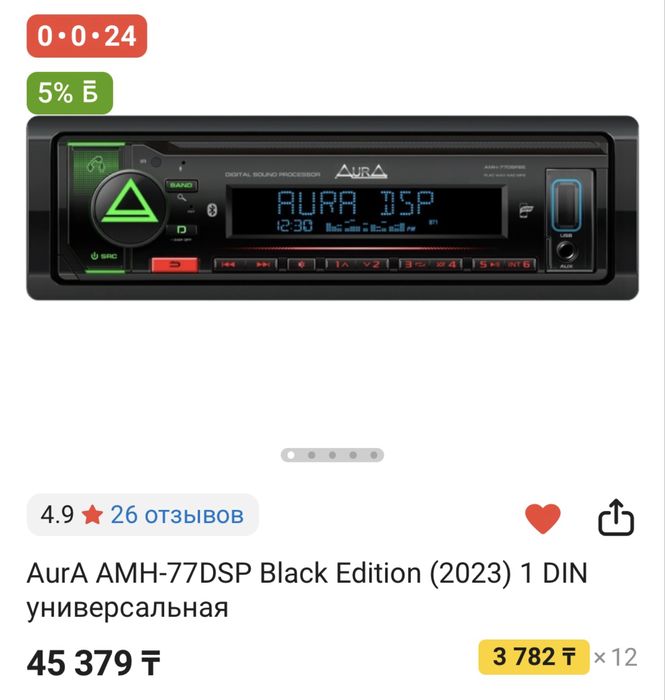Image resolution: width=665 pixels, height=700 pixels.
Task: Tap the image gallery page indicator dots
Action: [x=332, y=455]
